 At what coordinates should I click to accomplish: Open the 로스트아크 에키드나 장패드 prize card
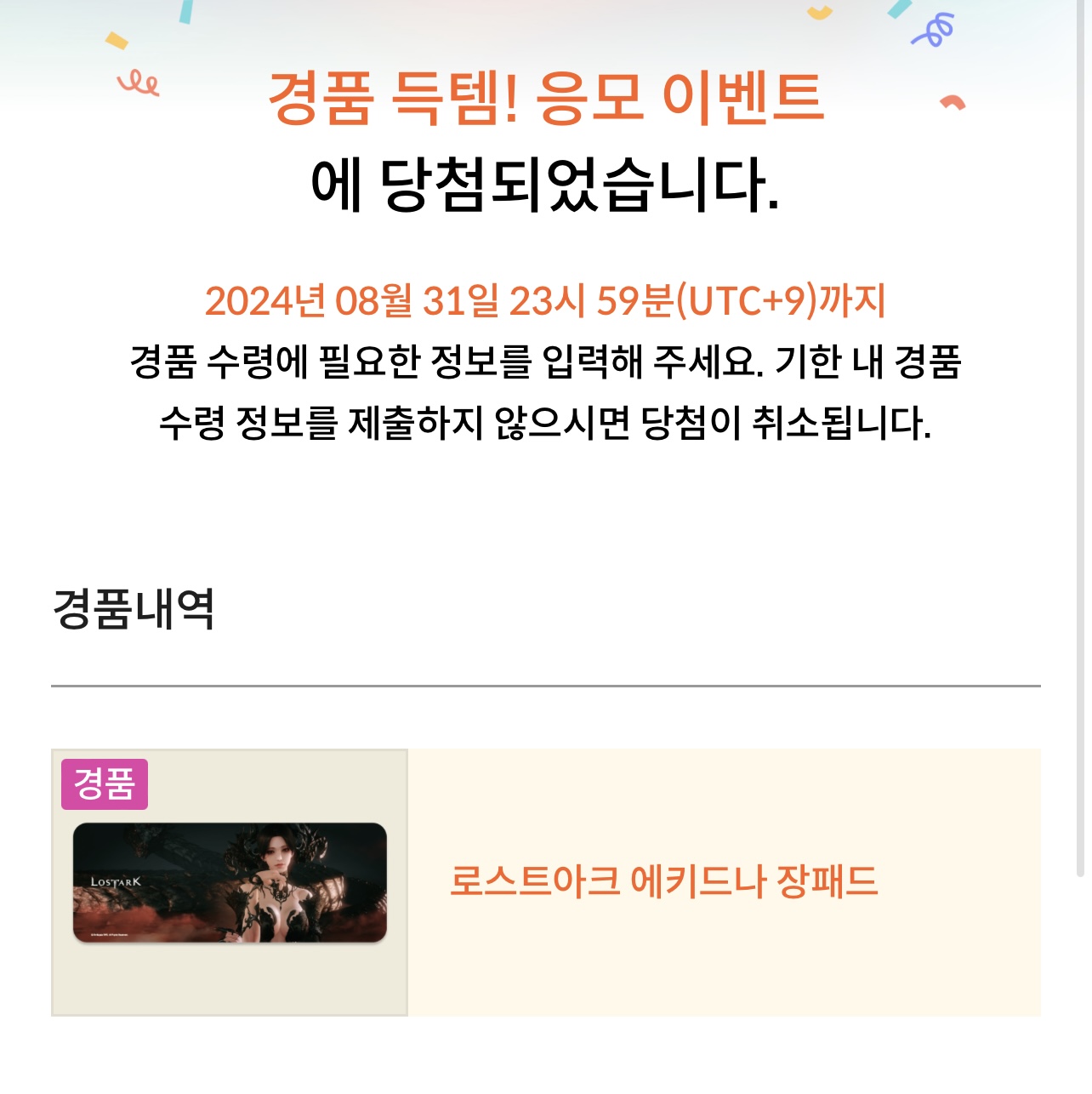pyautogui.click(x=663, y=881)
